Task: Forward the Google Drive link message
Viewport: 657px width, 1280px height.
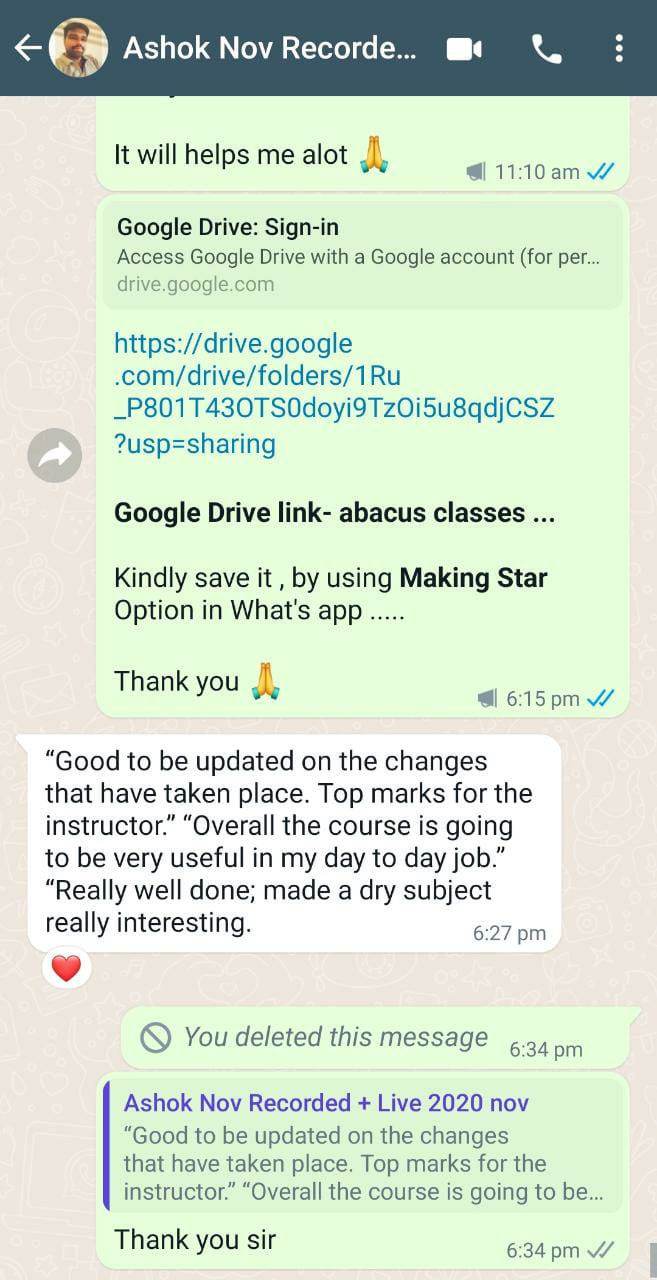Action: pos(54,455)
